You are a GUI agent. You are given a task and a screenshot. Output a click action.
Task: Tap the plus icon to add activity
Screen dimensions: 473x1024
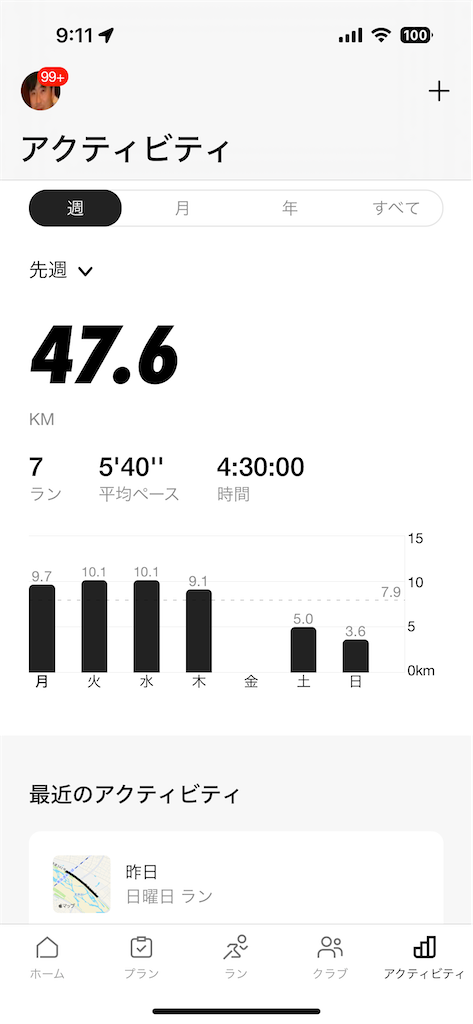tap(438, 91)
